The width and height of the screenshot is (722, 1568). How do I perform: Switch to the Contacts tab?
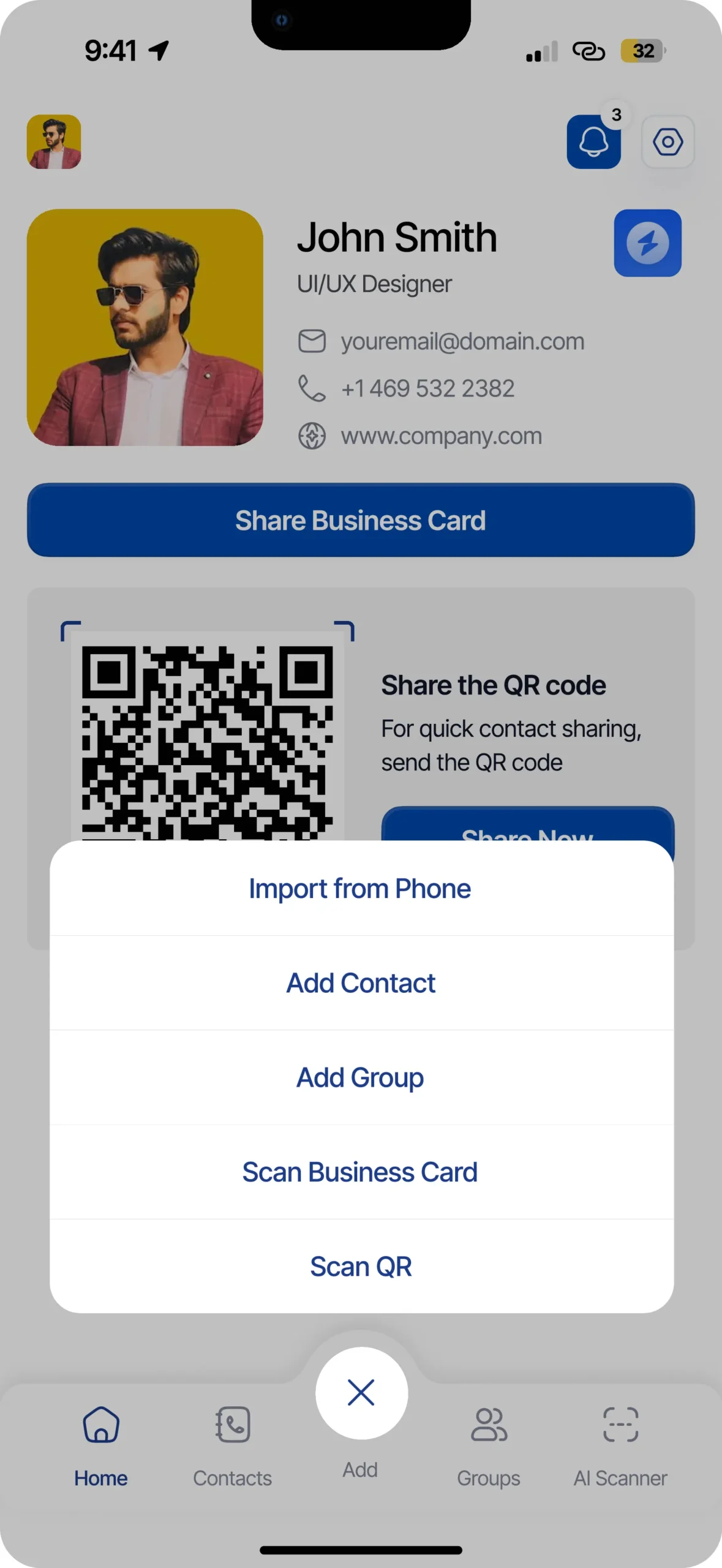233,1445
